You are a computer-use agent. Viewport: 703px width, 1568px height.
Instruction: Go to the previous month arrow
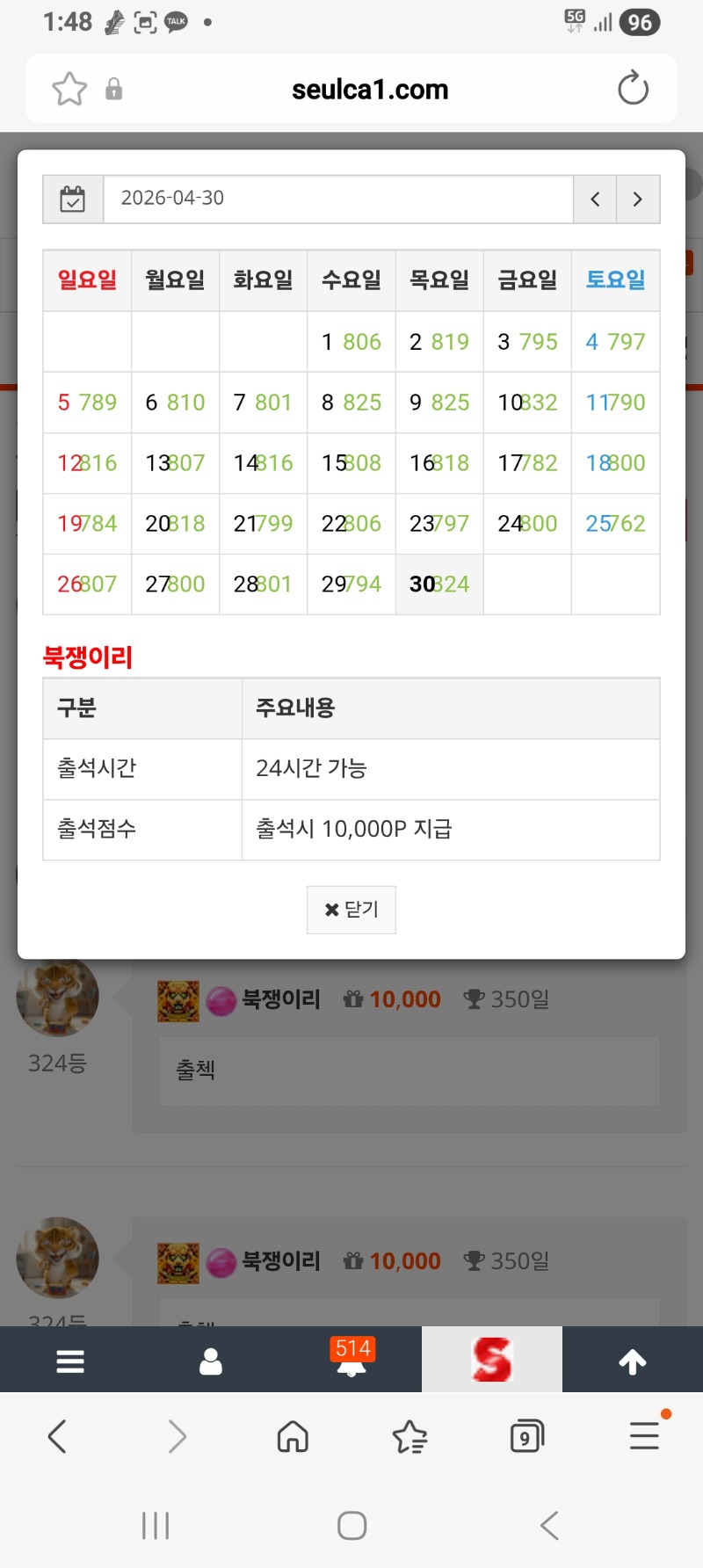click(x=595, y=200)
